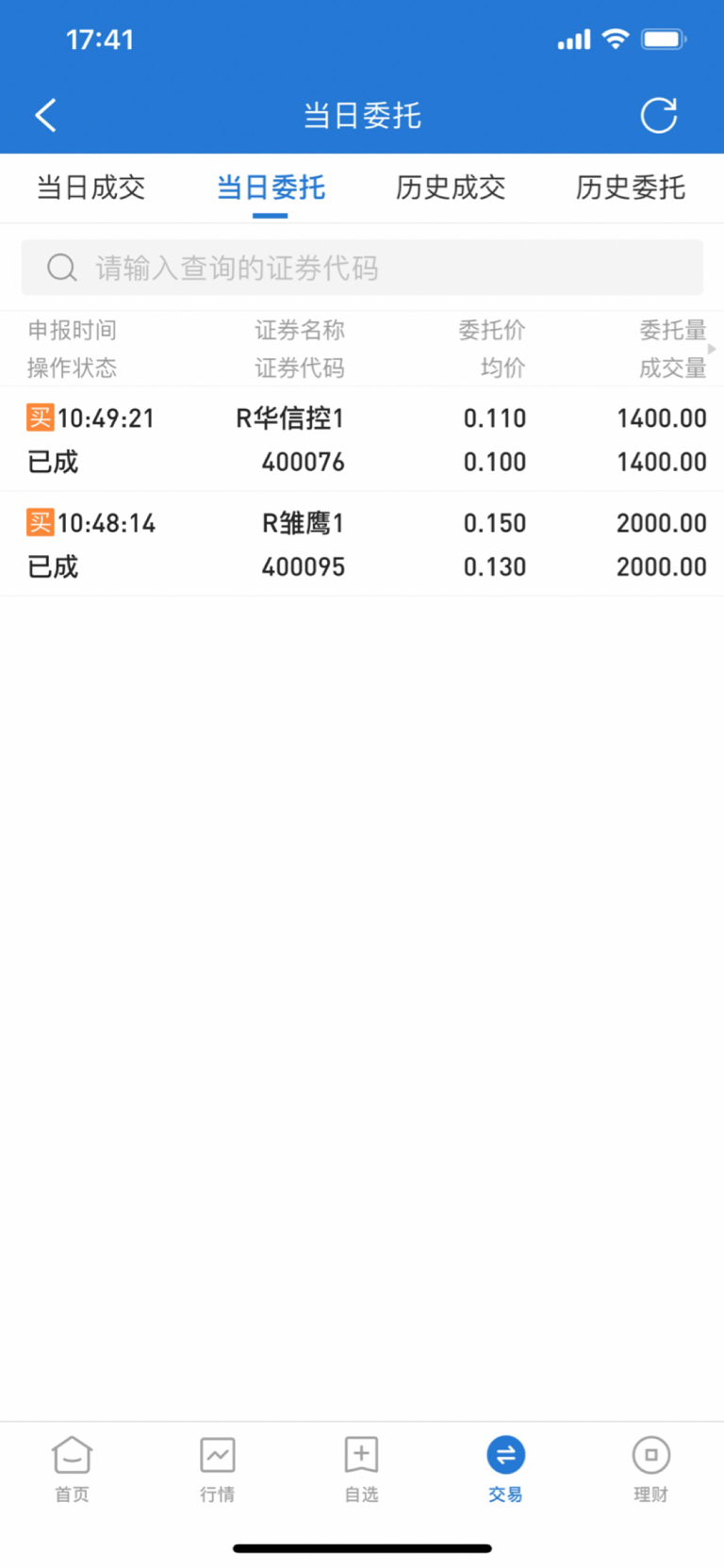The height and width of the screenshot is (1568, 724).
Task: Go back using the header arrow
Action: [45, 115]
